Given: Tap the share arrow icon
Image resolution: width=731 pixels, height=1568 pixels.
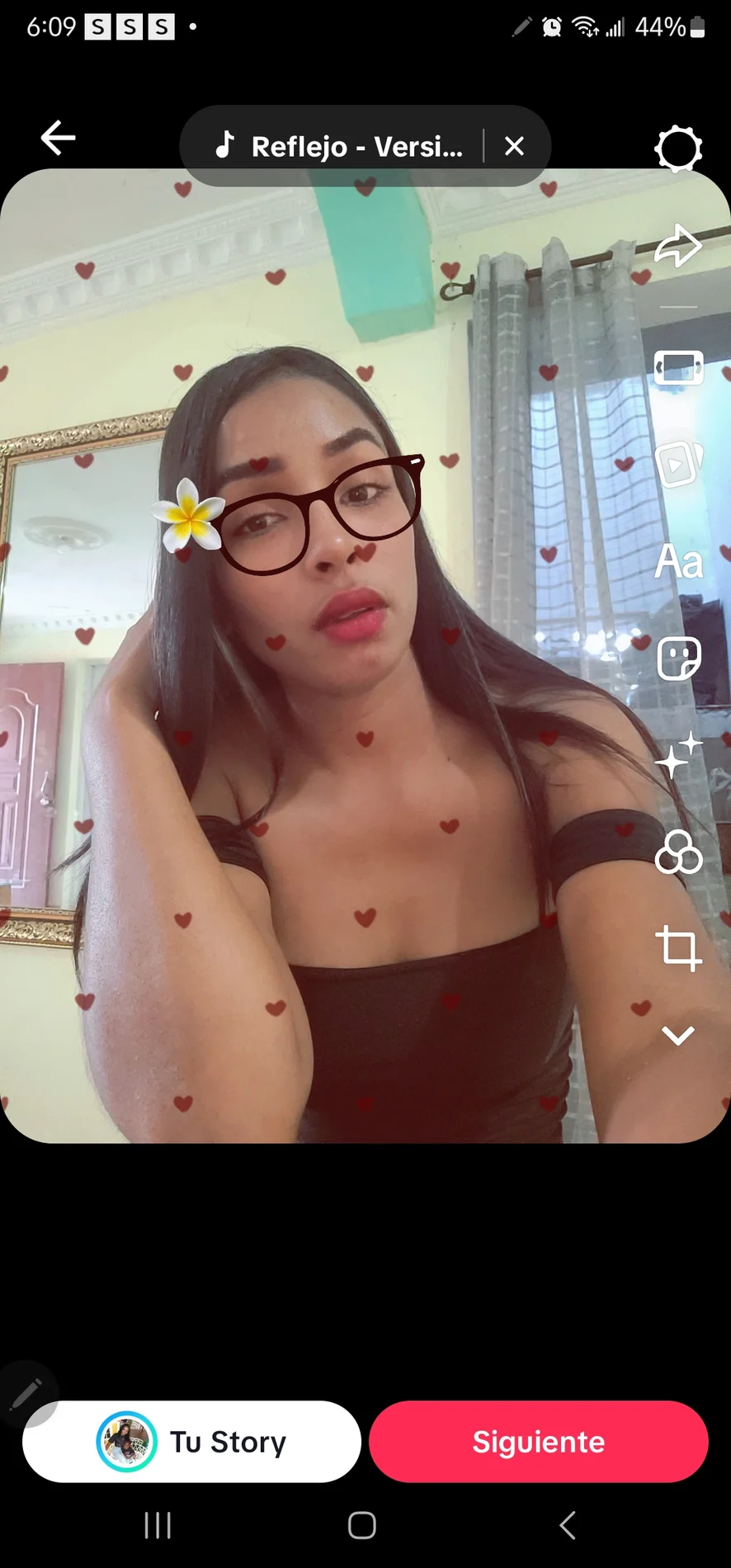Looking at the screenshot, I should [678, 245].
